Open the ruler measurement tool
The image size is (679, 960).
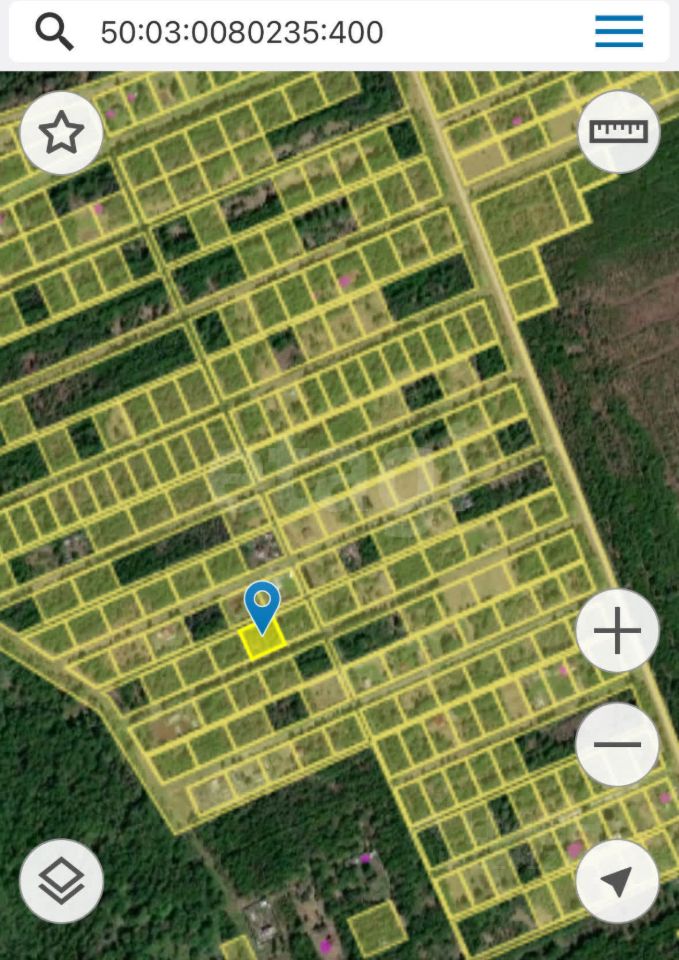[618, 132]
